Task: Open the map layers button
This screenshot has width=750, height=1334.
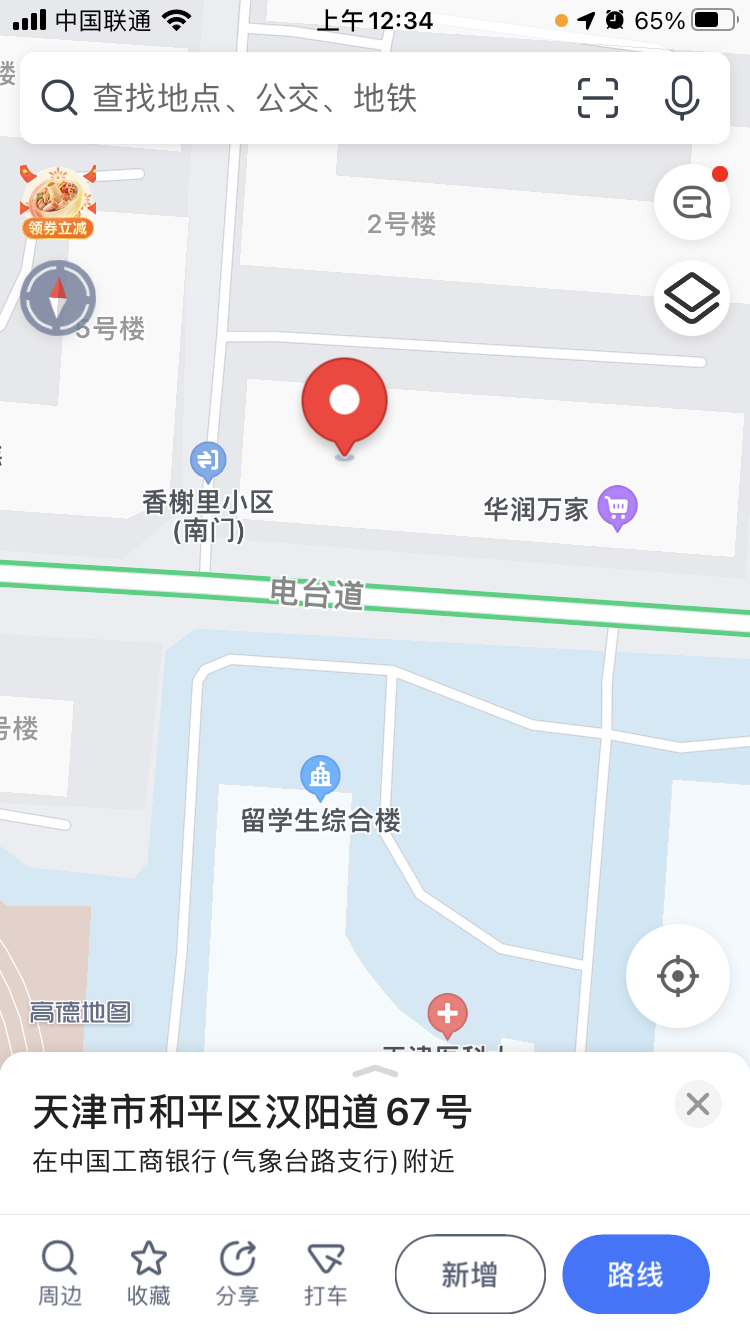Action: click(692, 297)
